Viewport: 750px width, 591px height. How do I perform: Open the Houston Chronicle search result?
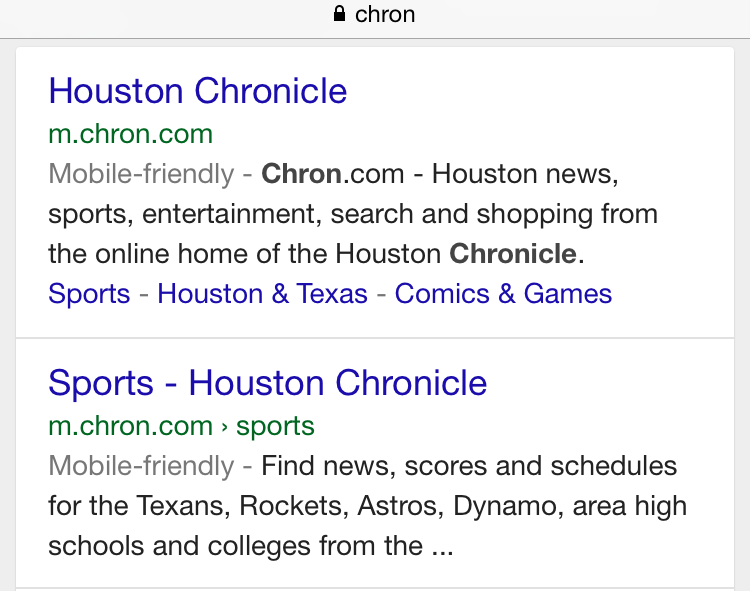click(197, 91)
